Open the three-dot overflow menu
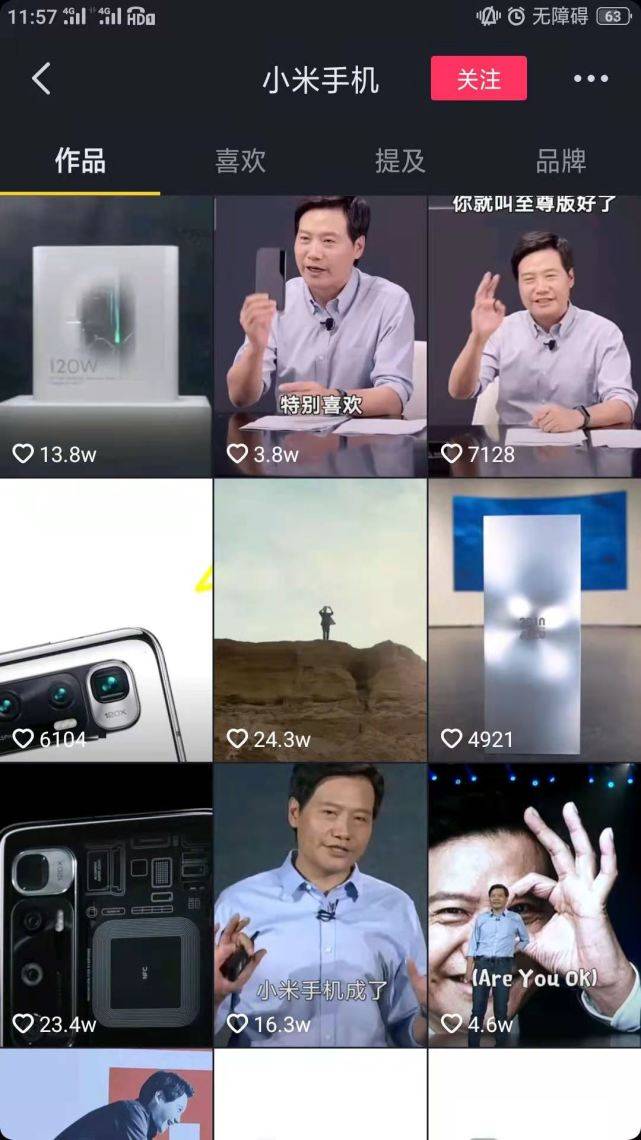Viewport: 641px width, 1140px height. pos(590,79)
